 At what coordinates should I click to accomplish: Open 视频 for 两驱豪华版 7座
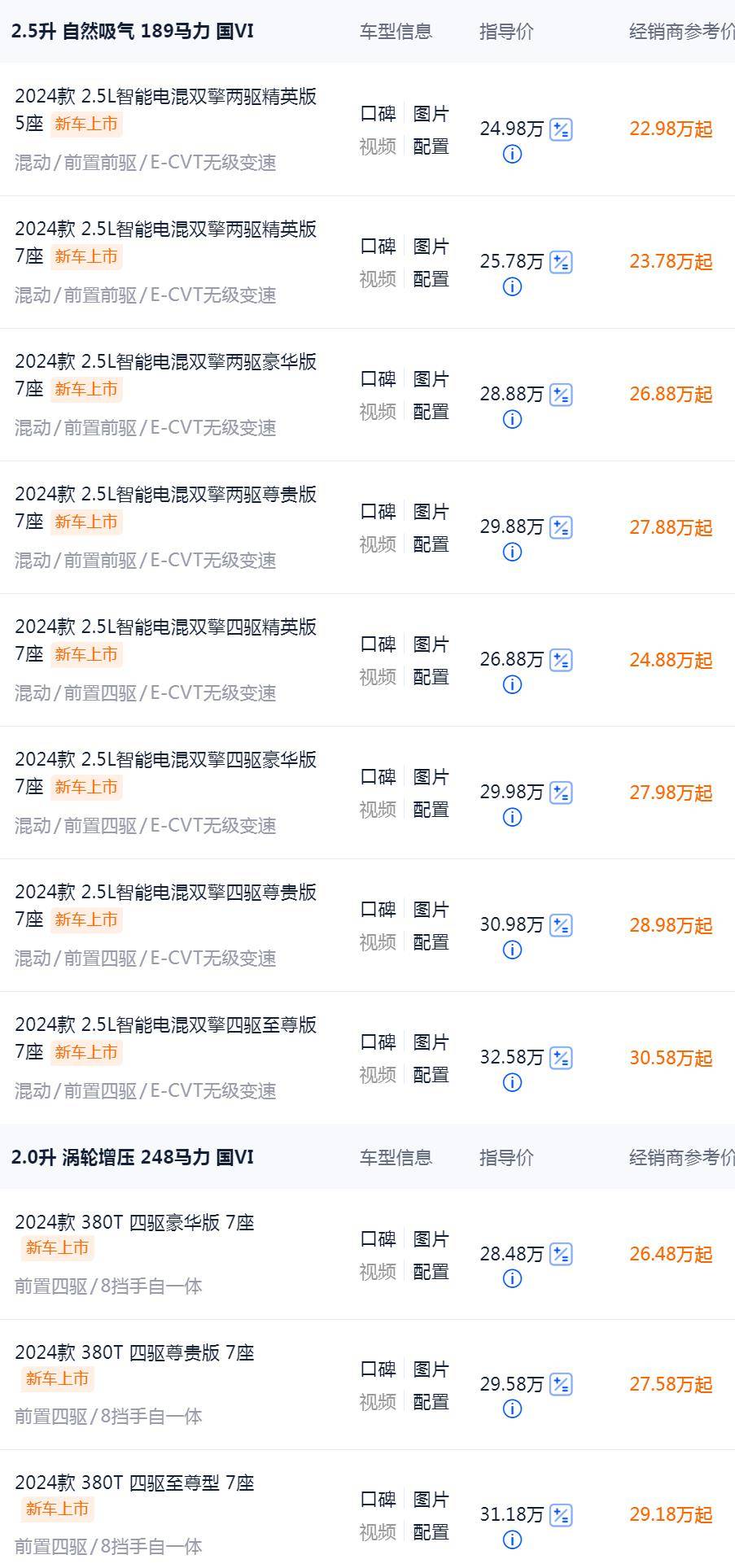point(379,413)
